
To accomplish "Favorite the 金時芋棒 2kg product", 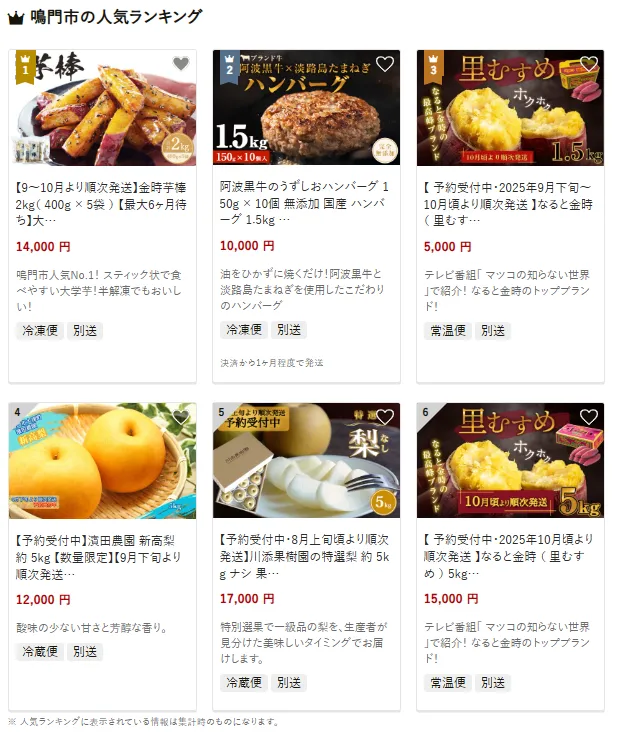I will coord(180,64).
